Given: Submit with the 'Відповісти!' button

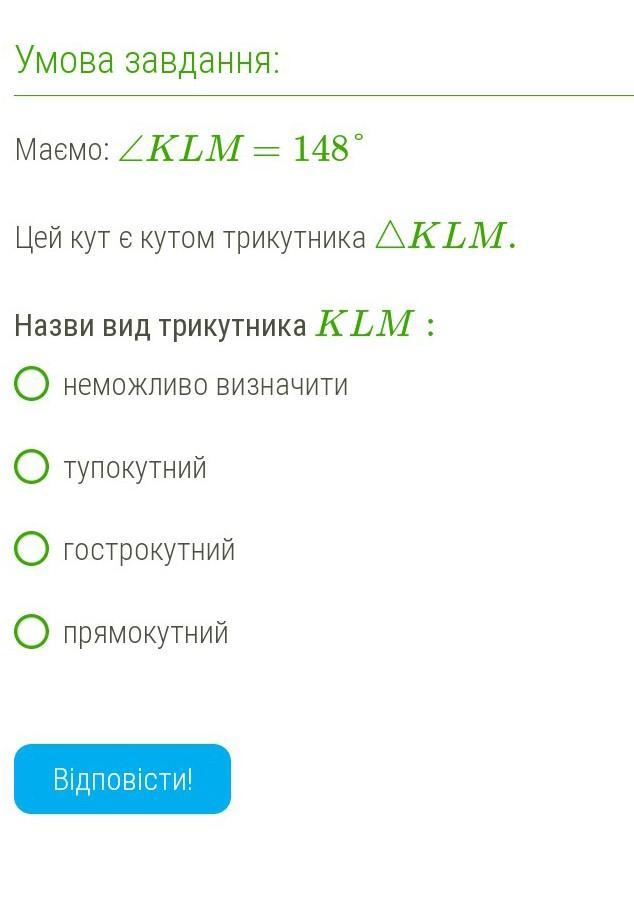Looking at the screenshot, I should pyautogui.click(x=123, y=779).
